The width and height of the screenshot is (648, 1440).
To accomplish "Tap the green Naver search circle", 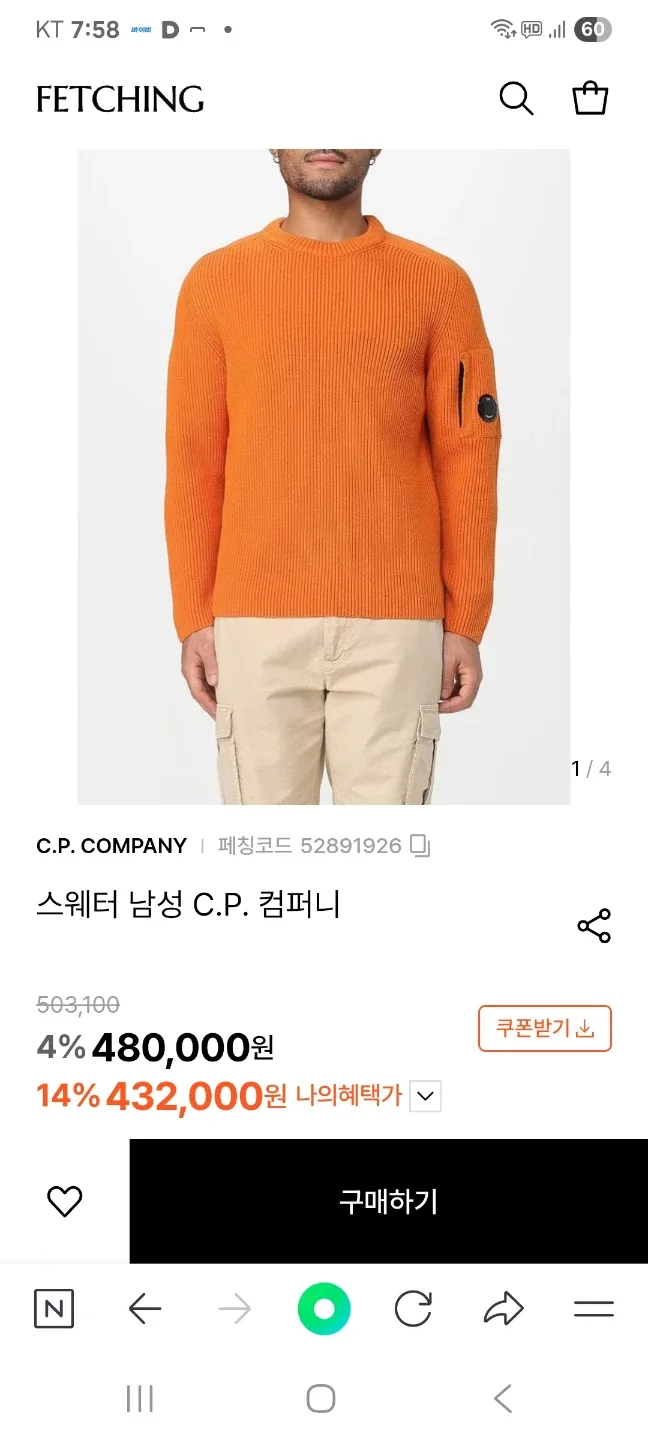I will (x=324, y=1309).
